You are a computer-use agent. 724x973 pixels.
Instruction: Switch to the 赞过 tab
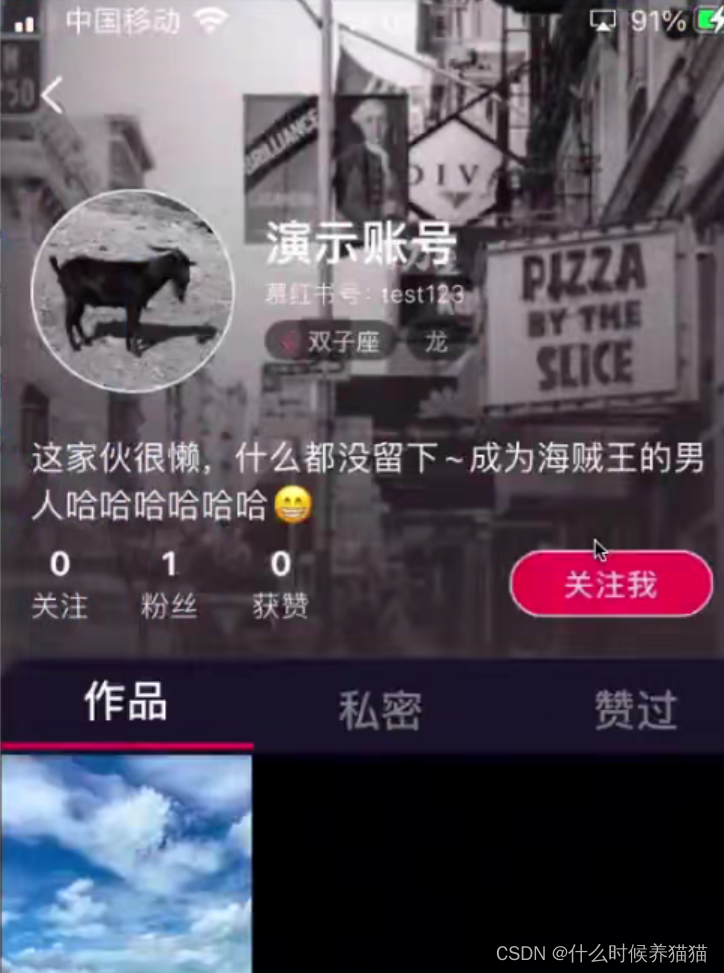pyautogui.click(x=636, y=709)
